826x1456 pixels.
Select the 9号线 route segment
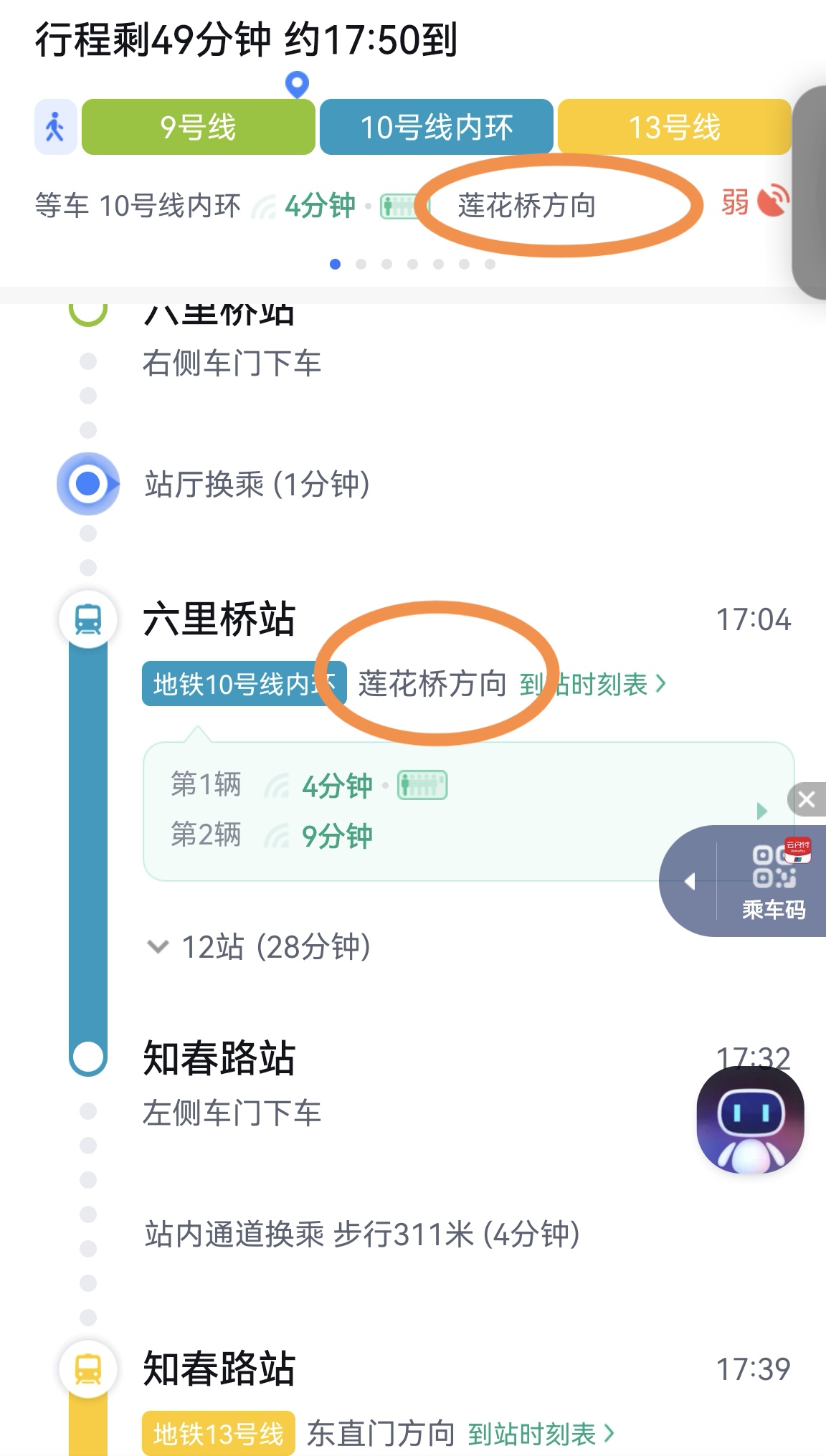(198, 127)
